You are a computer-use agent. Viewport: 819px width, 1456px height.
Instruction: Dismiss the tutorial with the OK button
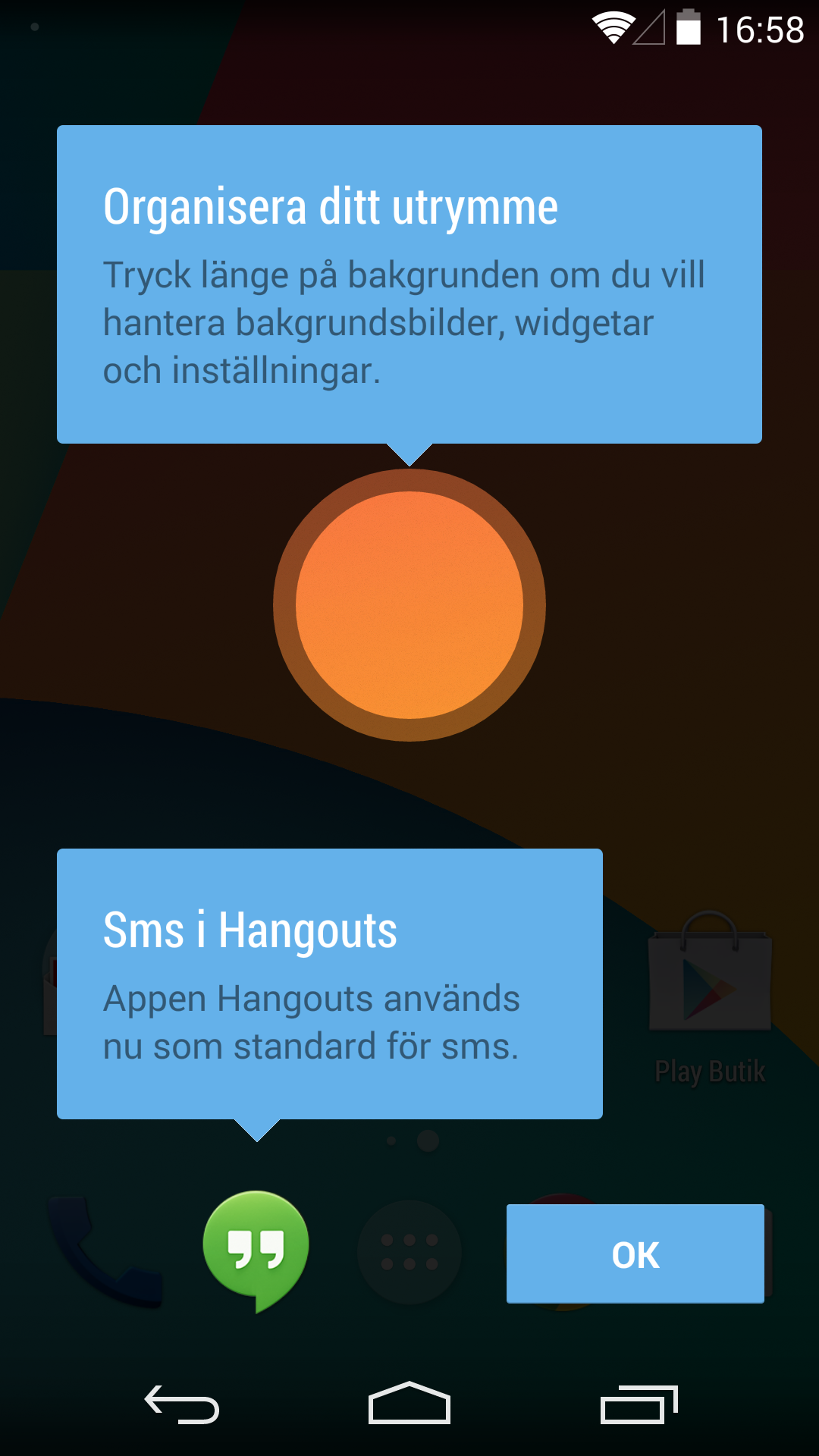tap(635, 1254)
